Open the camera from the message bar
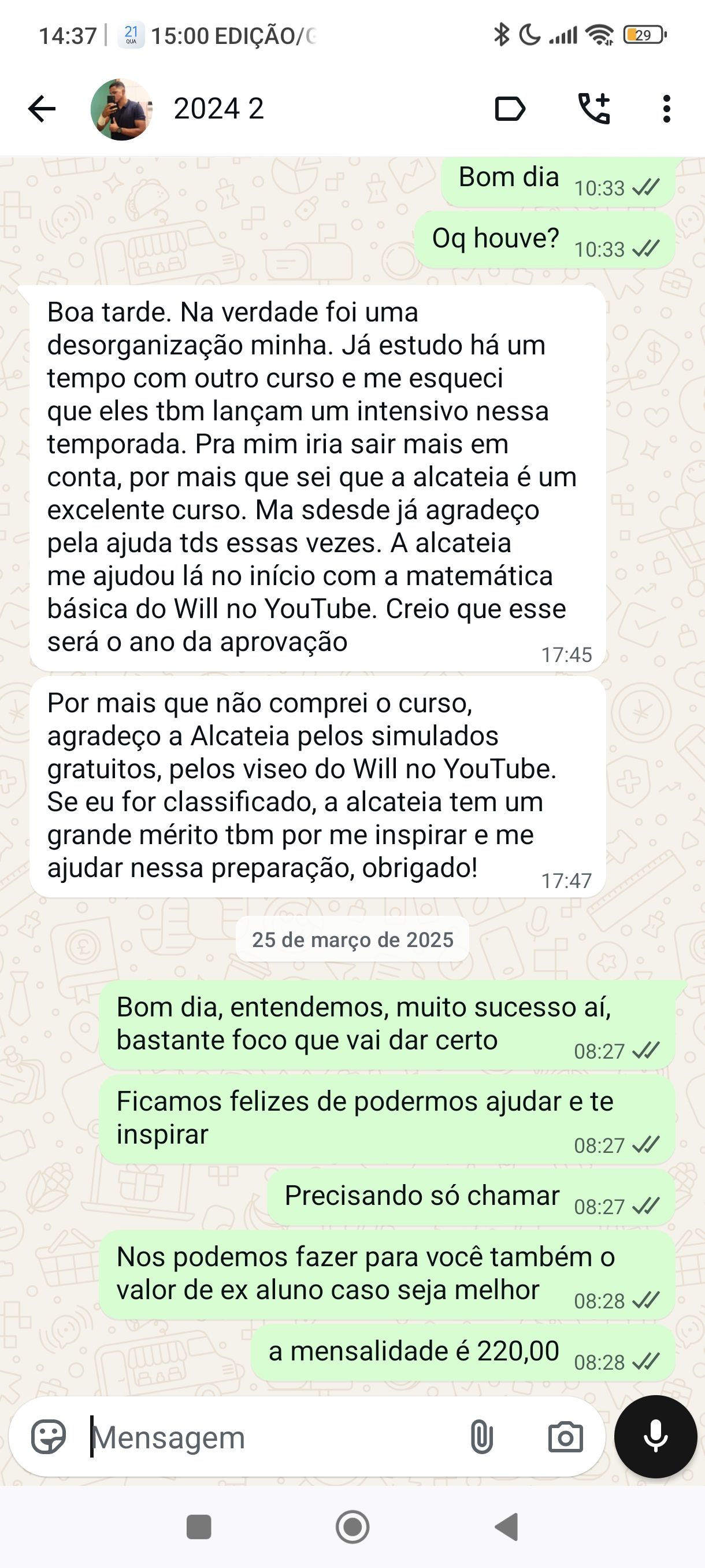This screenshot has height=1568, width=705. tap(566, 1438)
